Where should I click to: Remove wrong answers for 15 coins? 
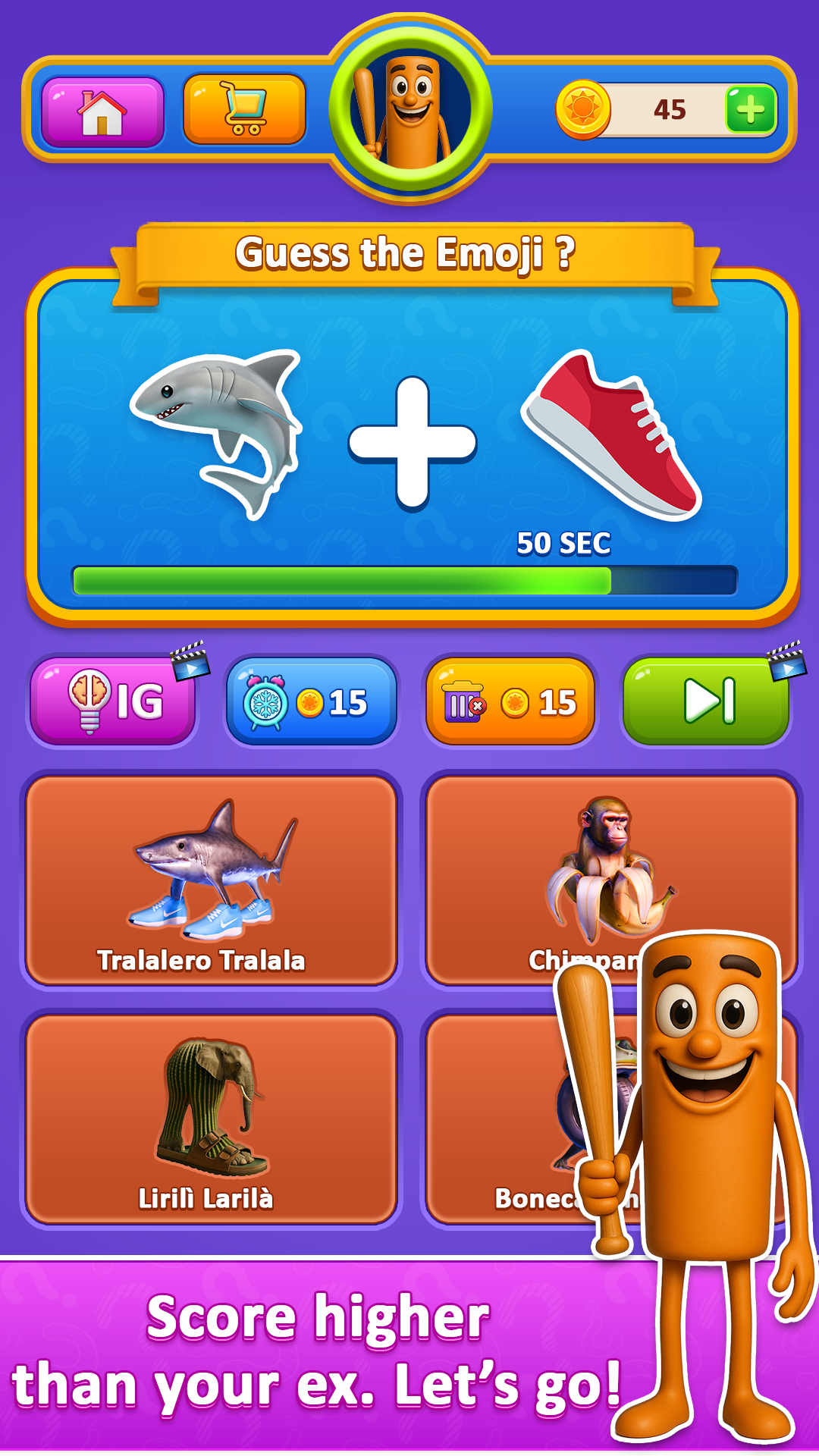pyautogui.click(x=510, y=701)
